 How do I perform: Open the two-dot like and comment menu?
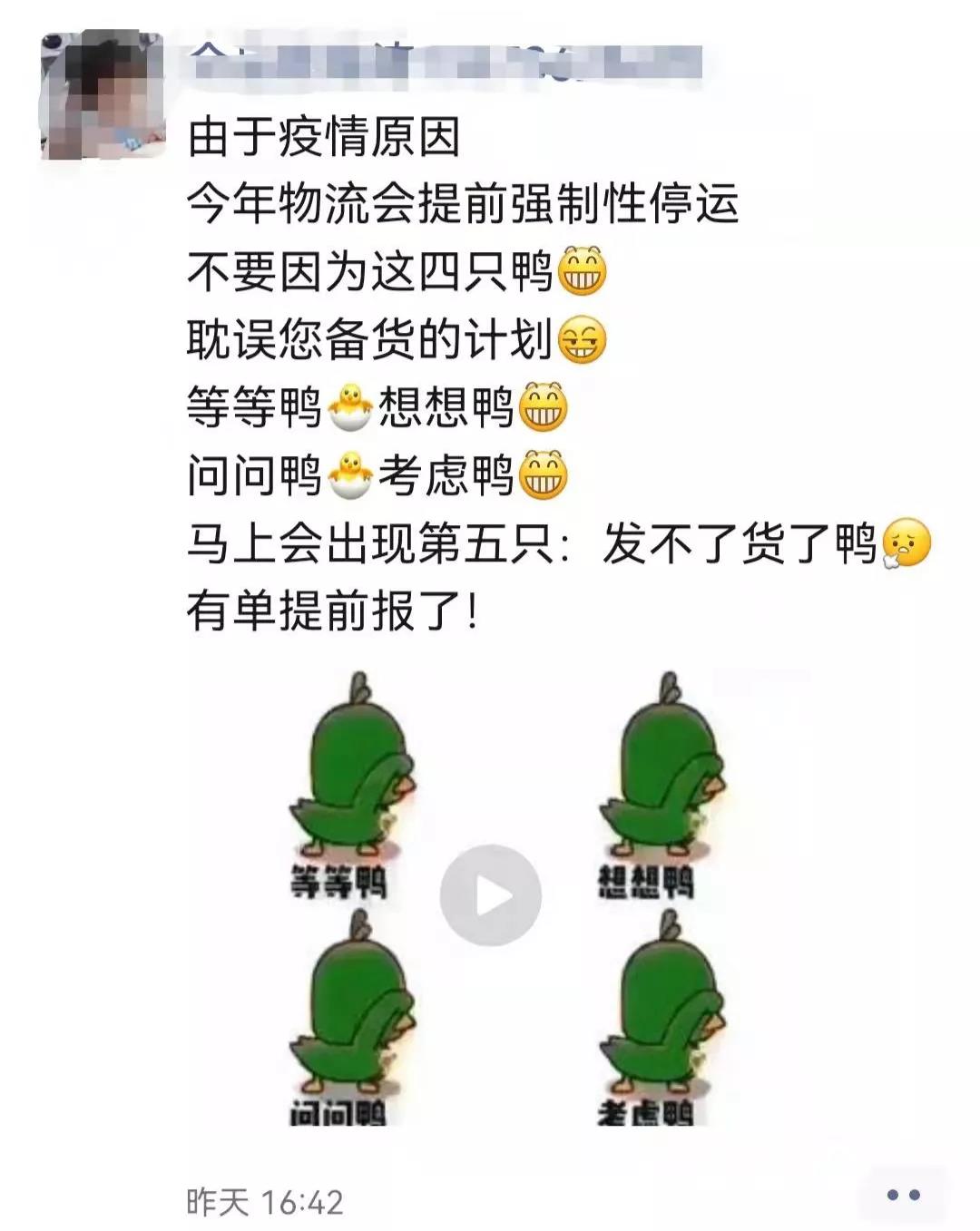pyautogui.click(x=902, y=1195)
